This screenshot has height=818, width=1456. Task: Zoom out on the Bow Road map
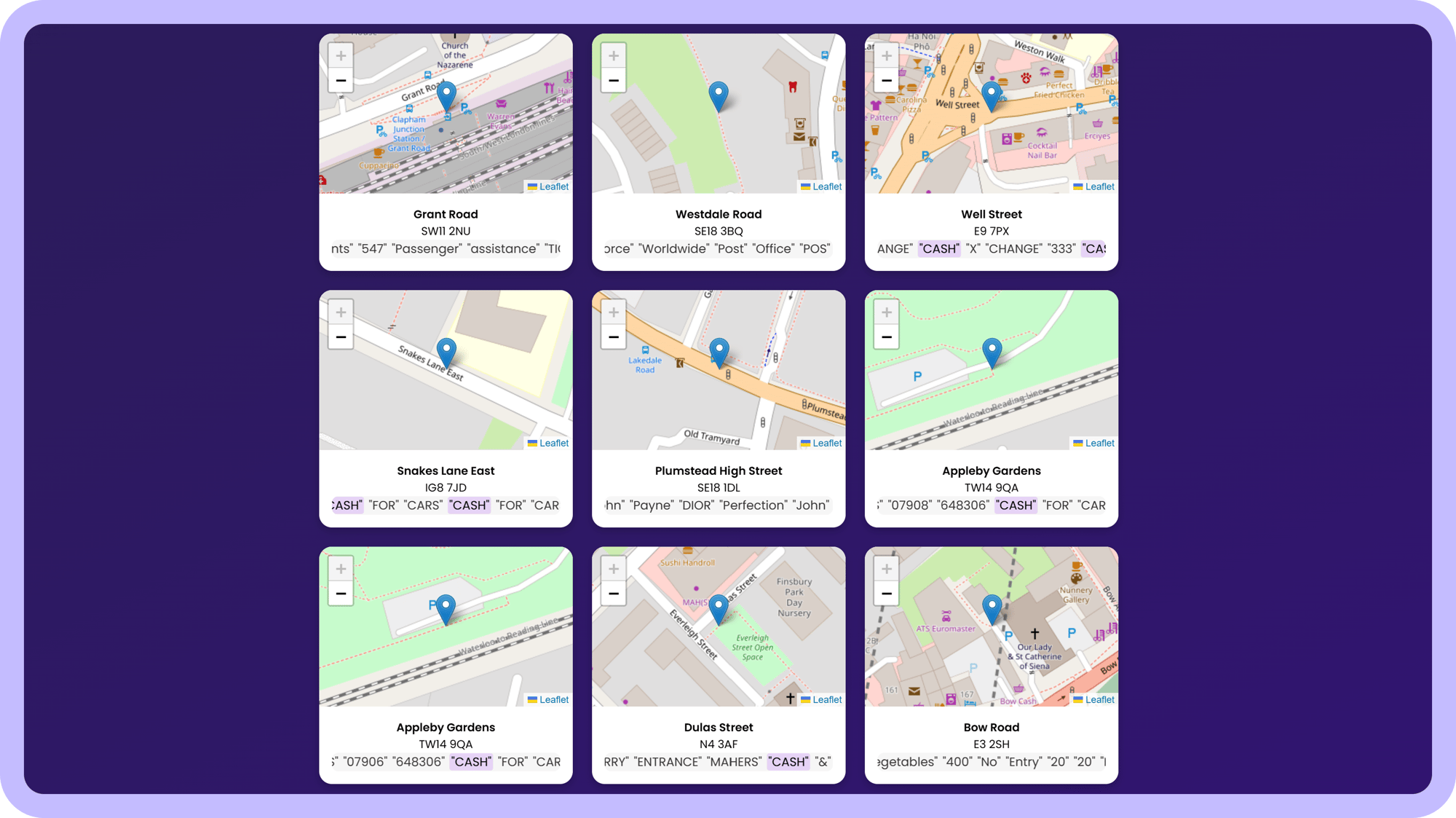[886, 594]
